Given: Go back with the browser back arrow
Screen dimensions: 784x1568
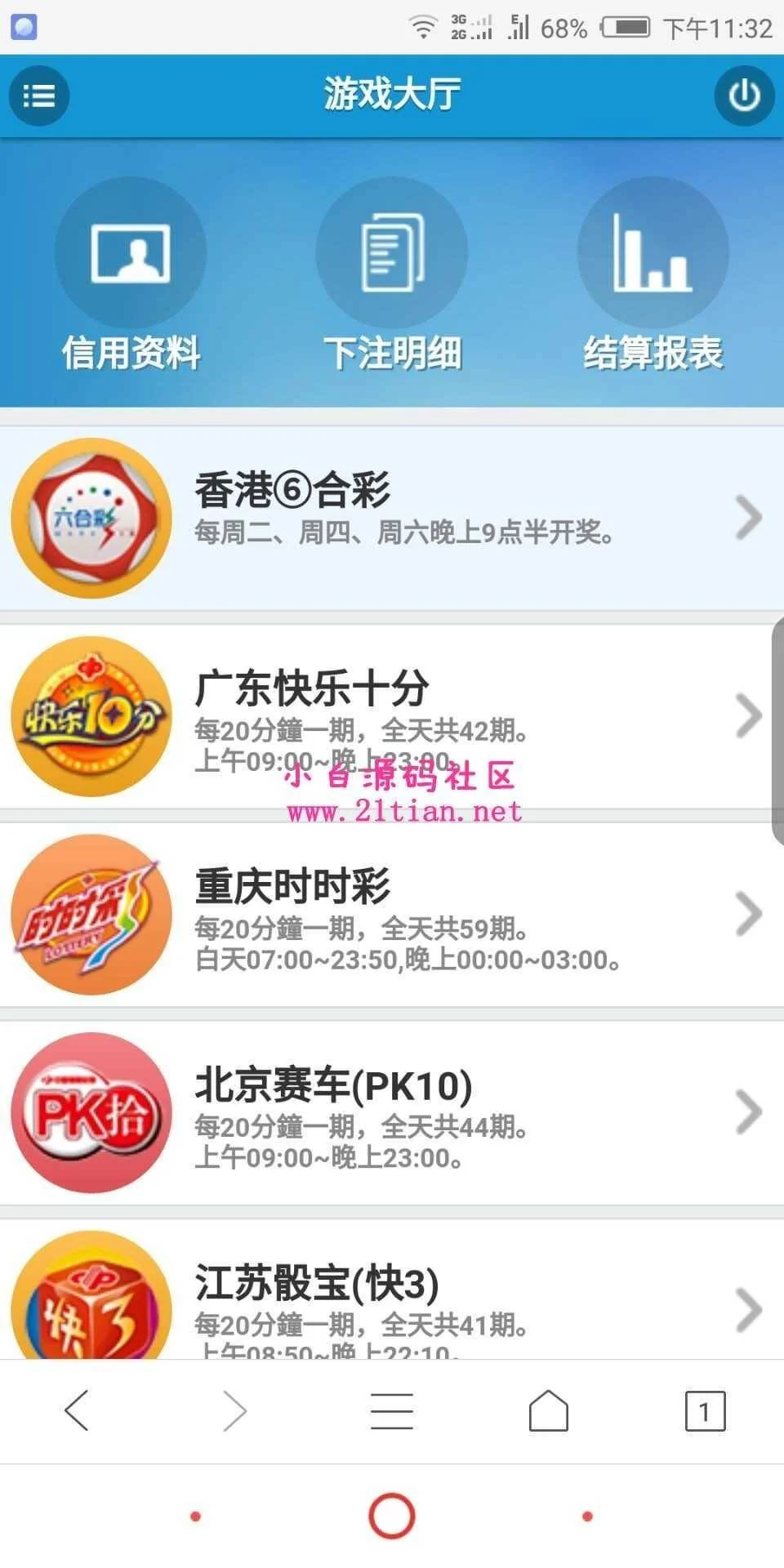Looking at the screenshot, I should pos(77,1410).
